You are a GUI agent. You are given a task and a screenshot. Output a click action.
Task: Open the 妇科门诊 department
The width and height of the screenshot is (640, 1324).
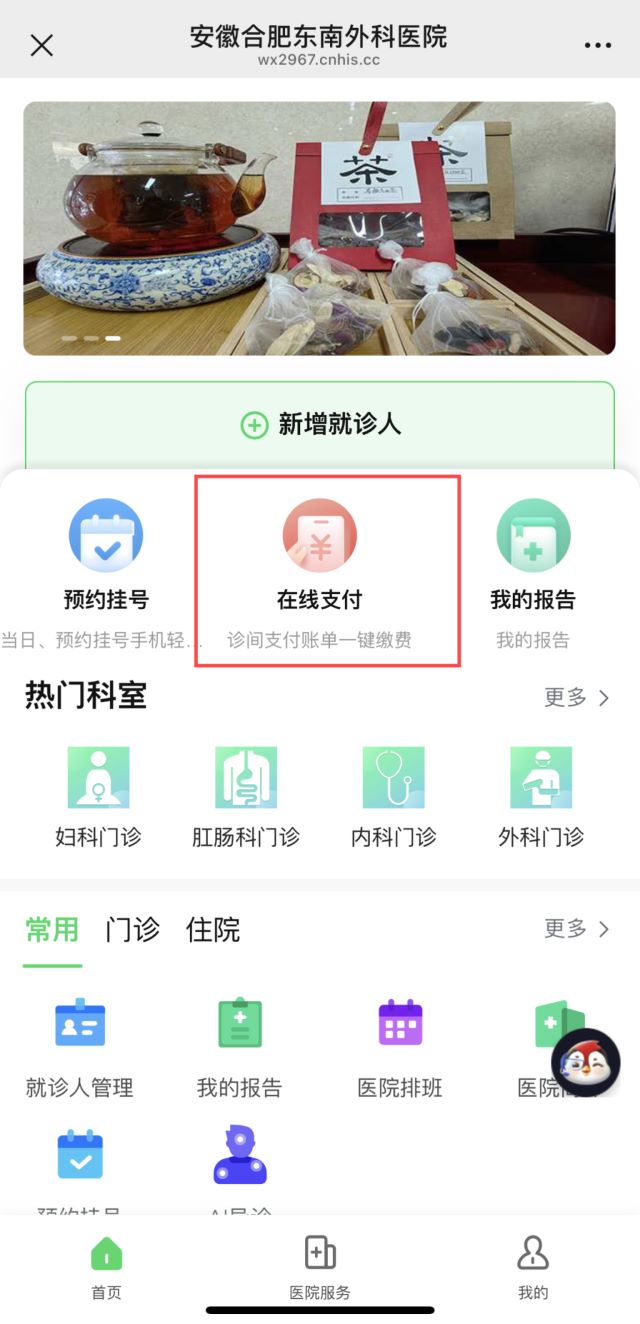98,797
